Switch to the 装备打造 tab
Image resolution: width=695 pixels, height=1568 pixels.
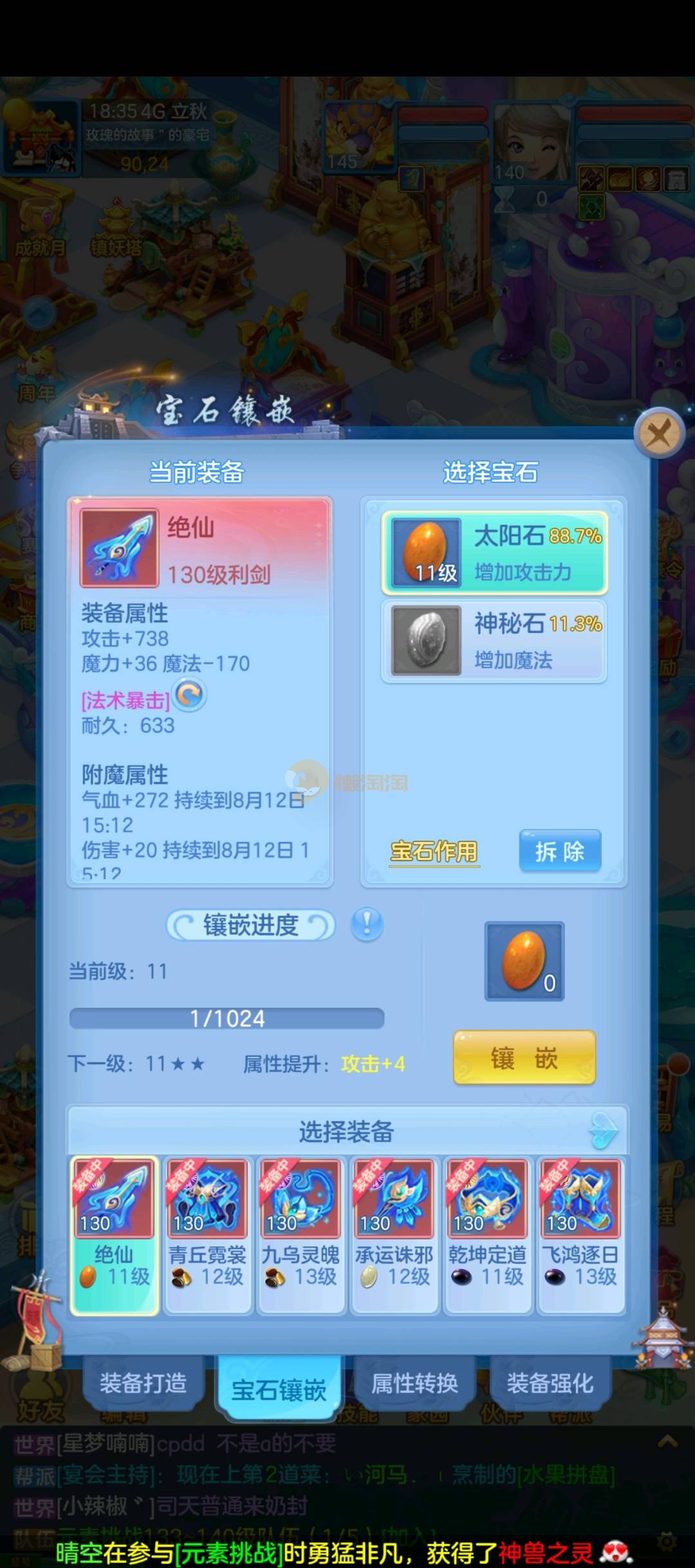coord(143,1383)
